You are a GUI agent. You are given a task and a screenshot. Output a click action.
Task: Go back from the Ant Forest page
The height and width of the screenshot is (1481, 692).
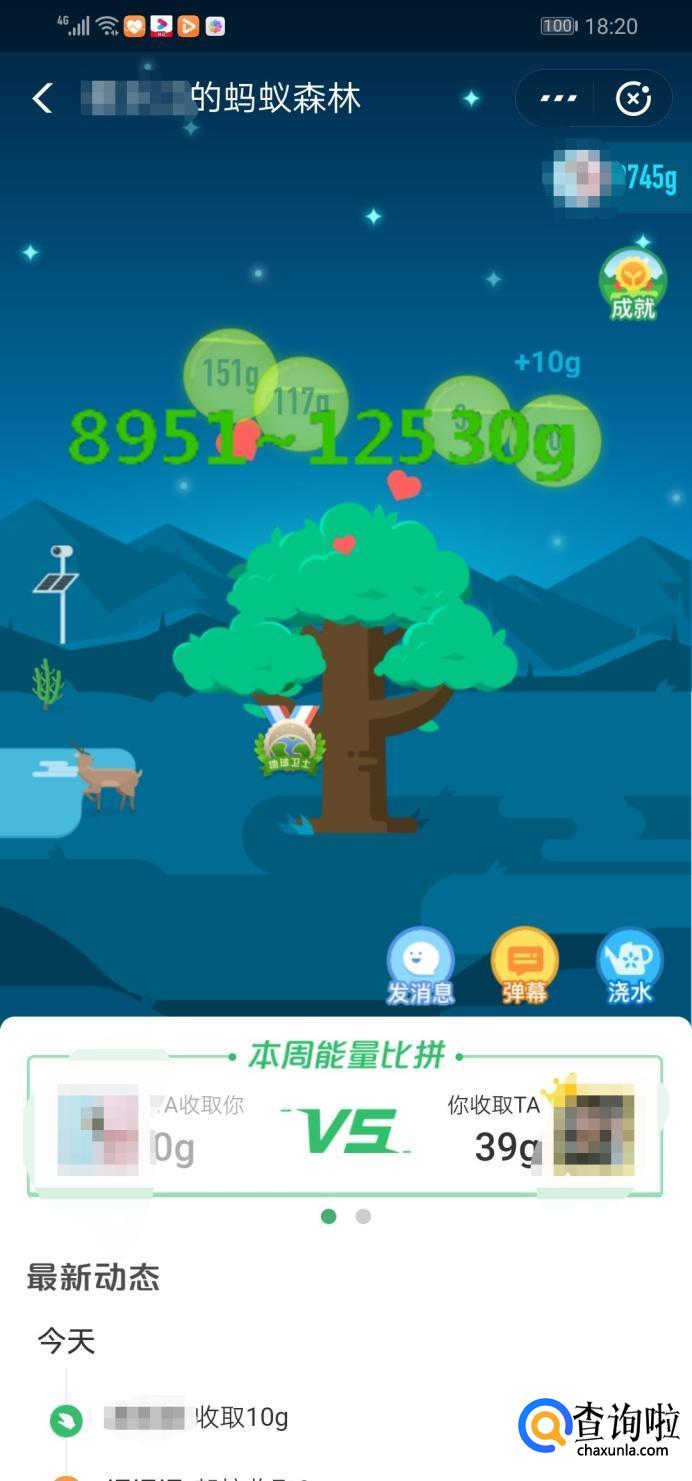[42, 99]
